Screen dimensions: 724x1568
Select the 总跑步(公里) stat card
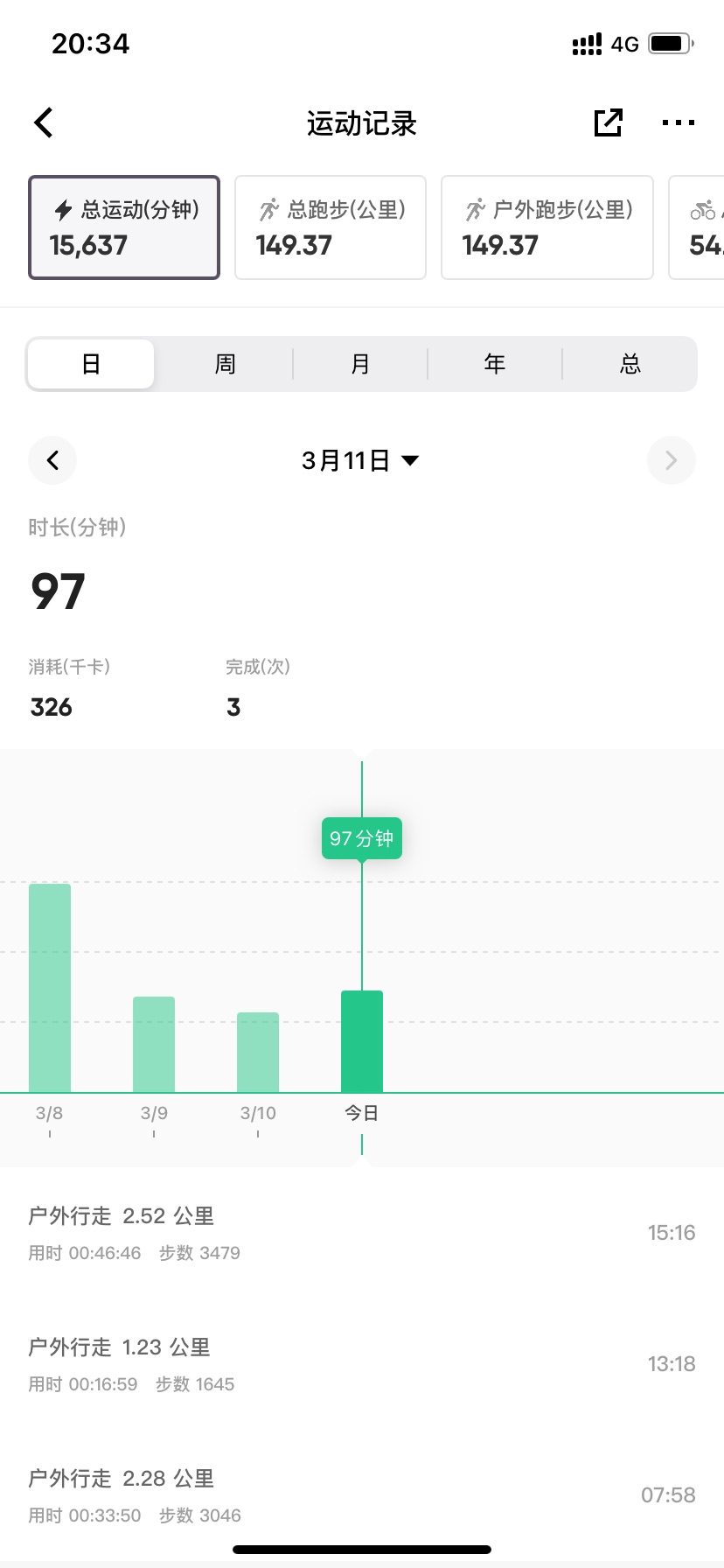coord(331,227)
